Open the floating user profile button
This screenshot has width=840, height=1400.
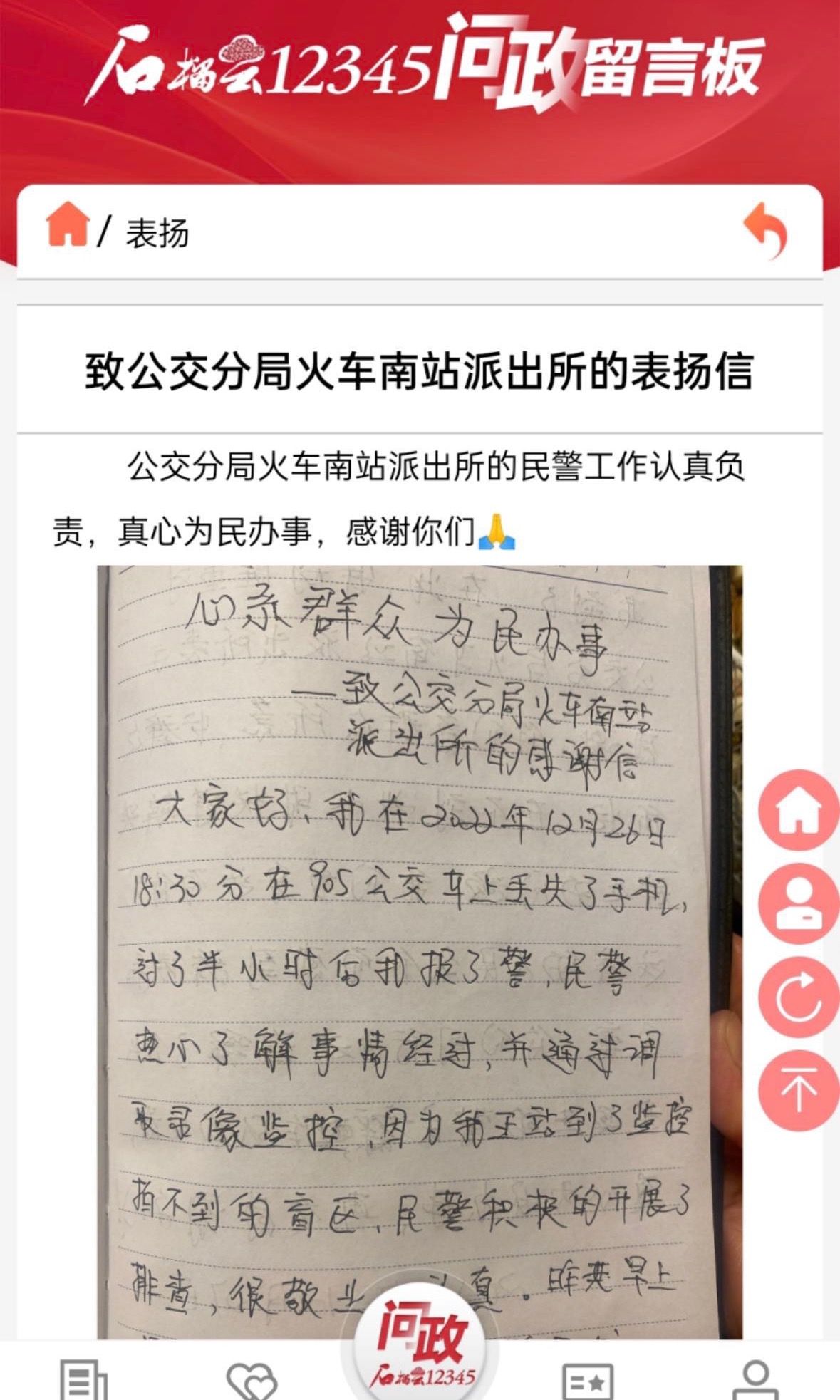tap(799, 903)
